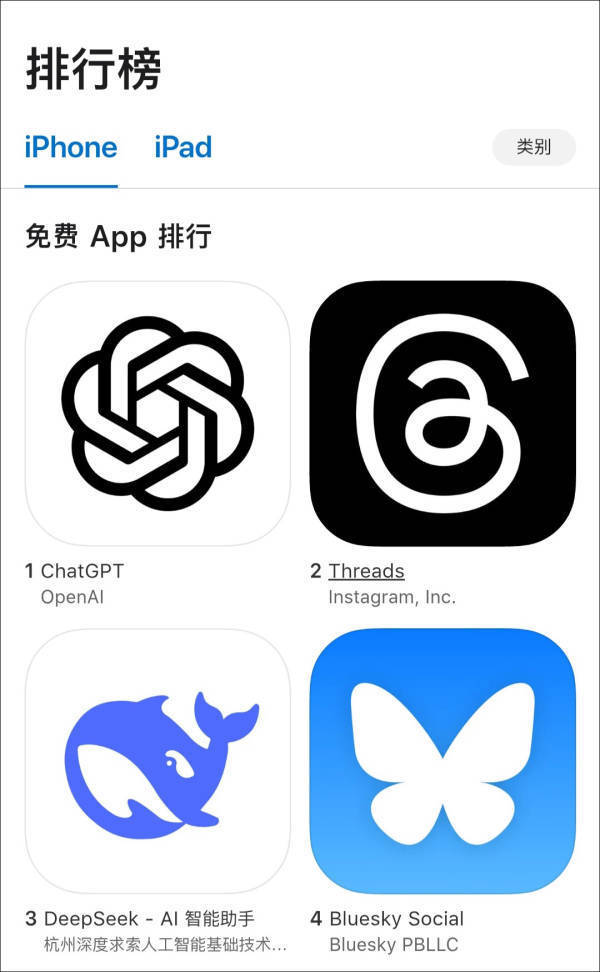Switch to the iPad tab
Screen dimensions: 600x972
tap(183, 148)
